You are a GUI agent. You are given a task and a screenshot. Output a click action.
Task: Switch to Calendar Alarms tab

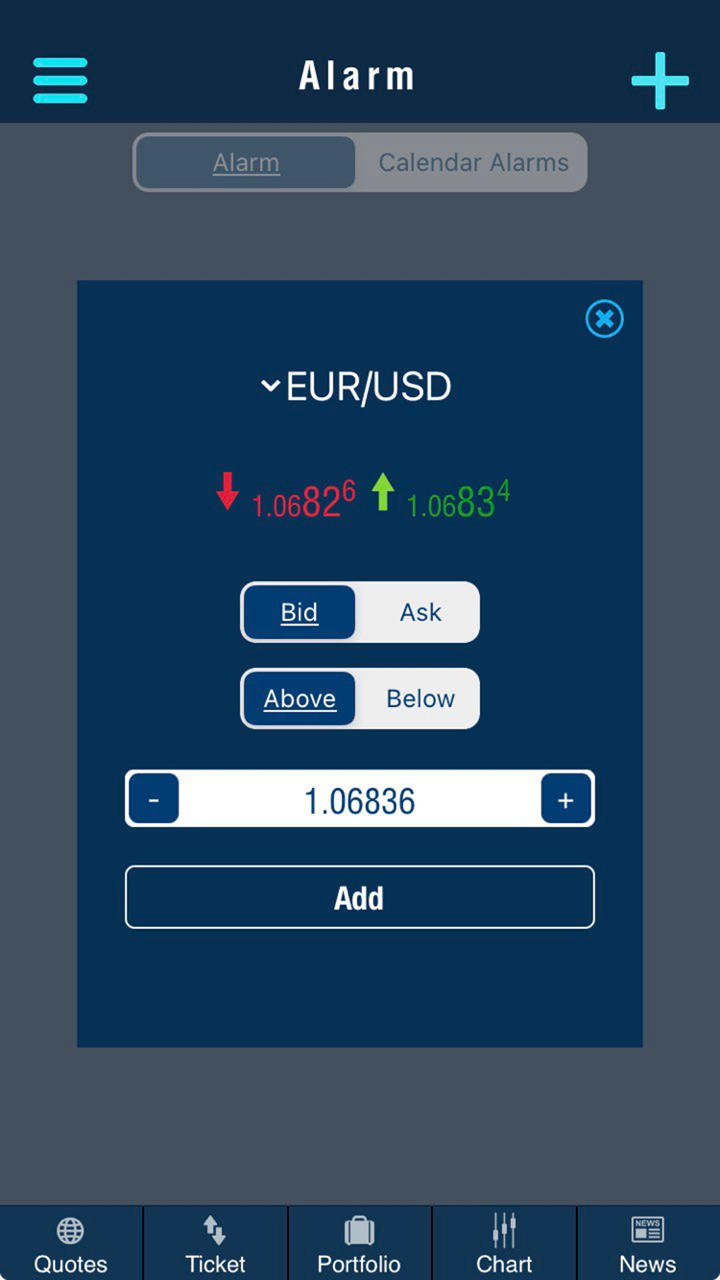pos(473,163)
